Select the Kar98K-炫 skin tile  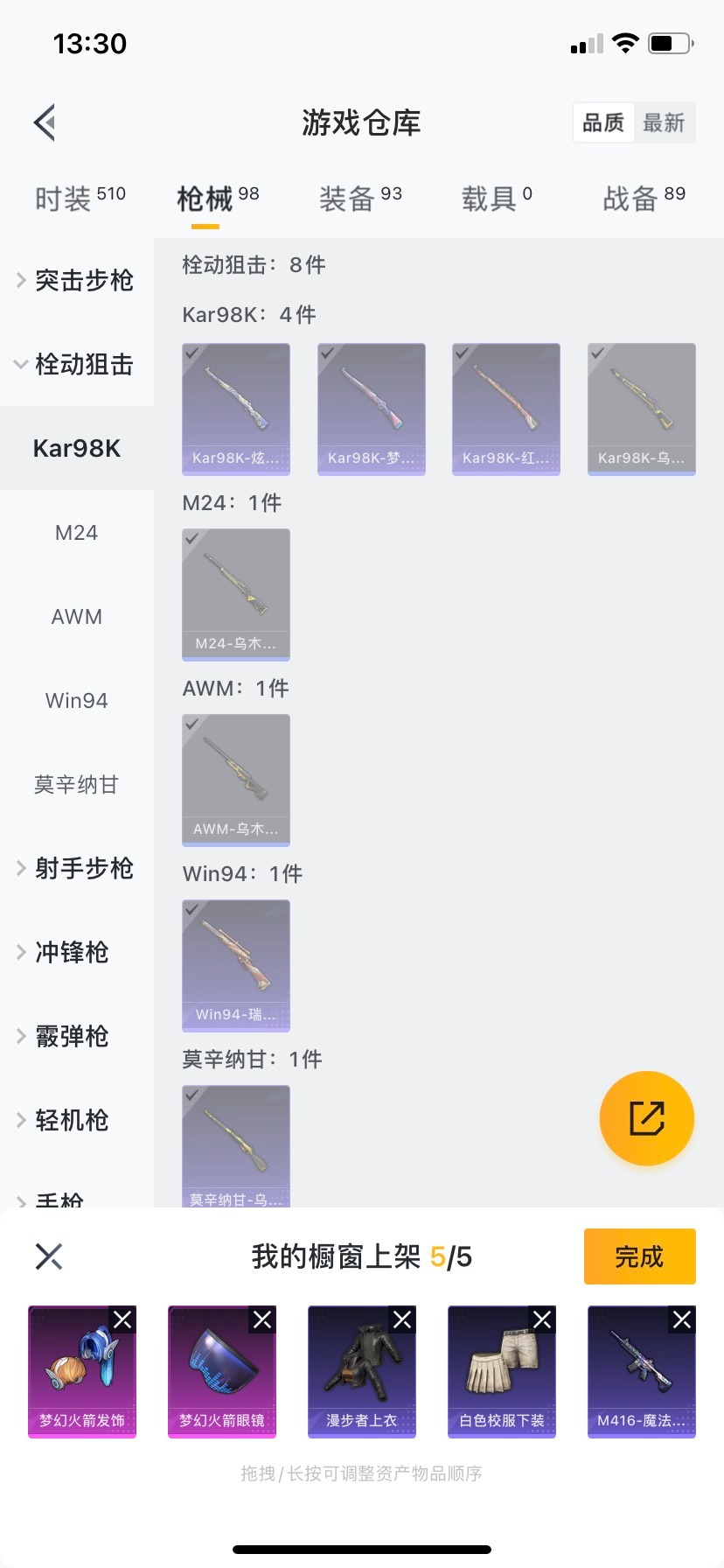(x=236, y=409)
